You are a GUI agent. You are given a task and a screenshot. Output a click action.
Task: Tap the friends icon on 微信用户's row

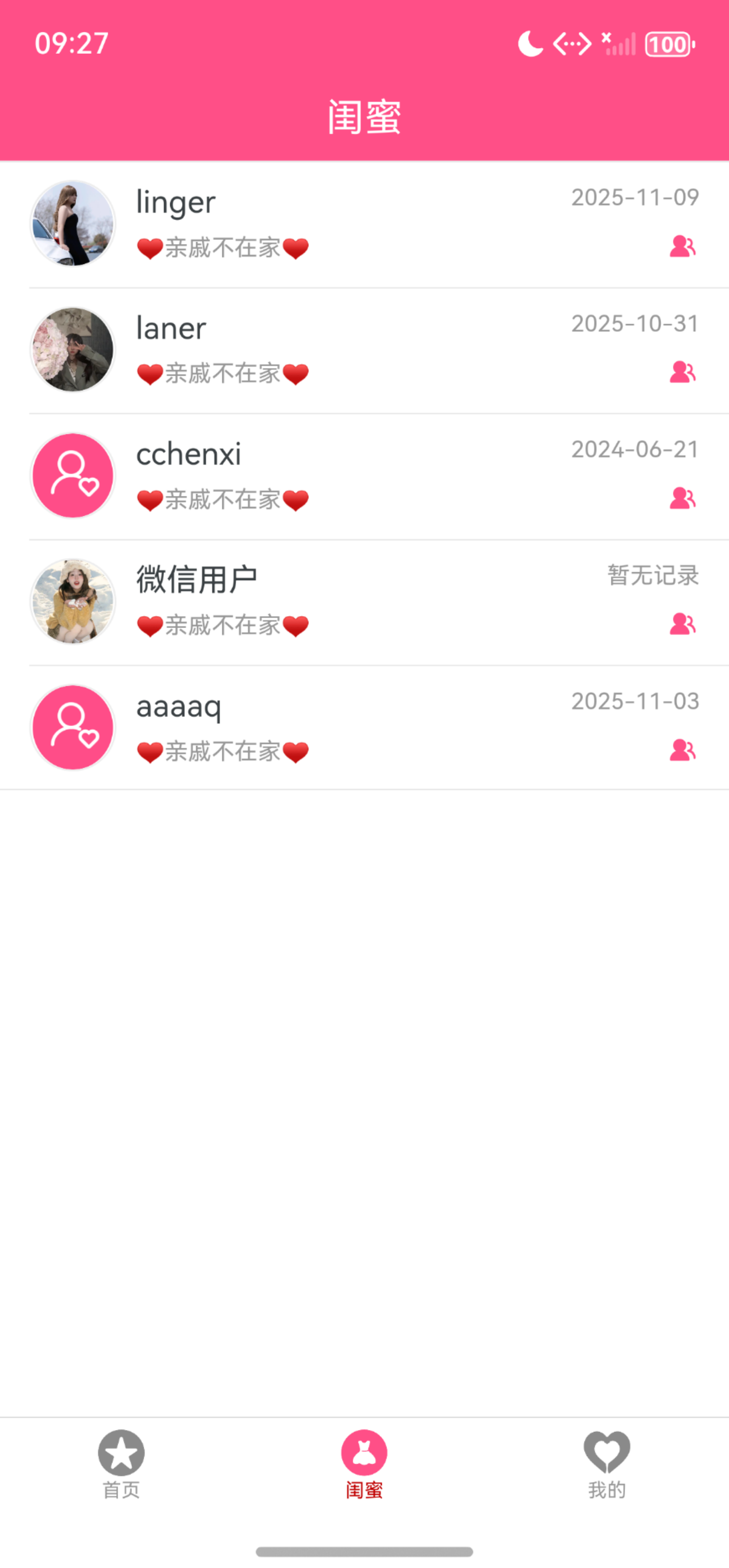[x=682, y=624]
